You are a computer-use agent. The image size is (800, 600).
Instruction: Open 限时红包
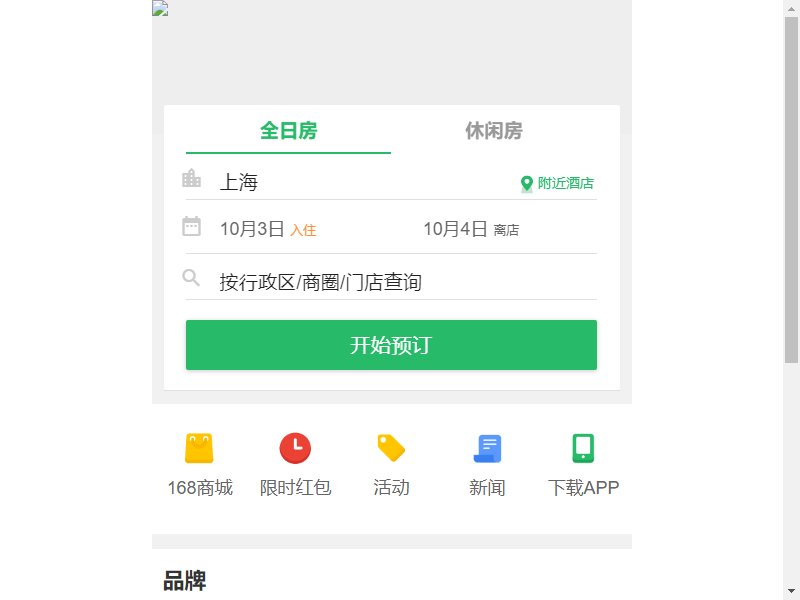click(295, 465)
